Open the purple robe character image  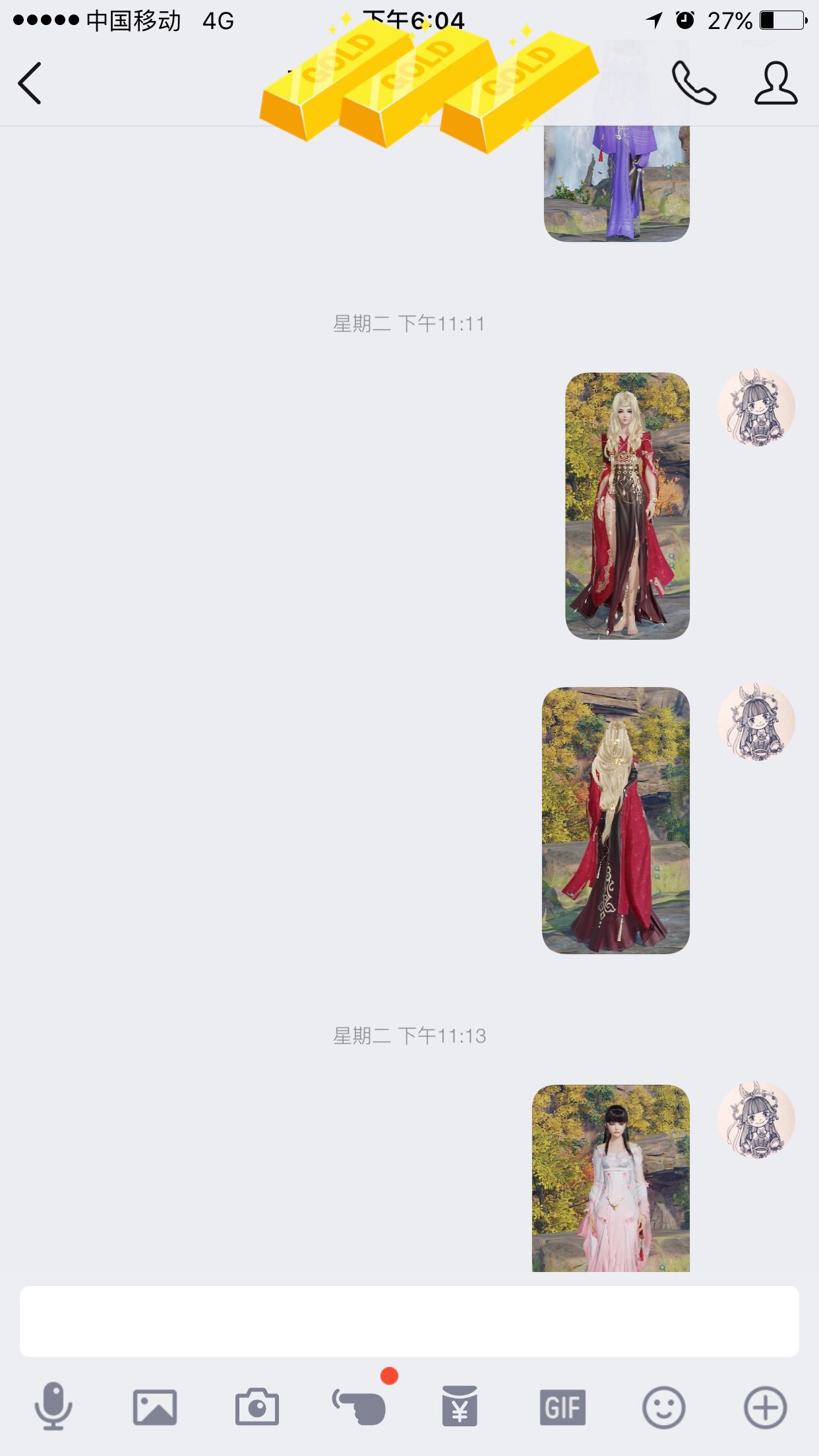pos(617,171)
